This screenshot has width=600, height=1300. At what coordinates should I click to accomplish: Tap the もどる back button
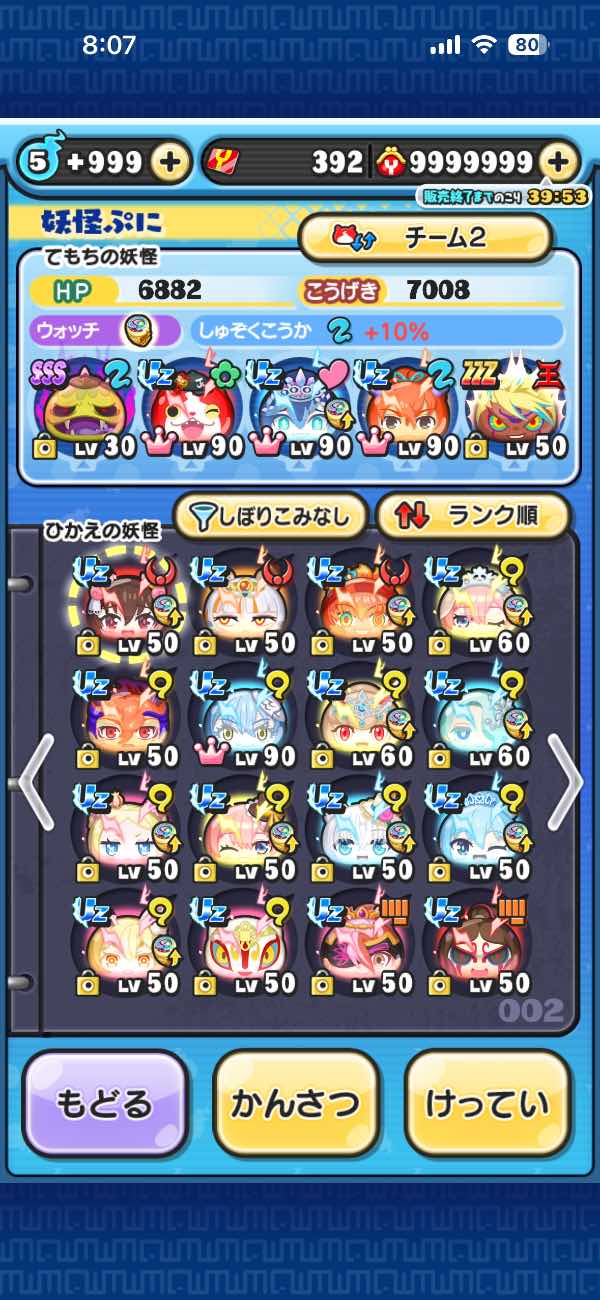[x=105, y=1104]
